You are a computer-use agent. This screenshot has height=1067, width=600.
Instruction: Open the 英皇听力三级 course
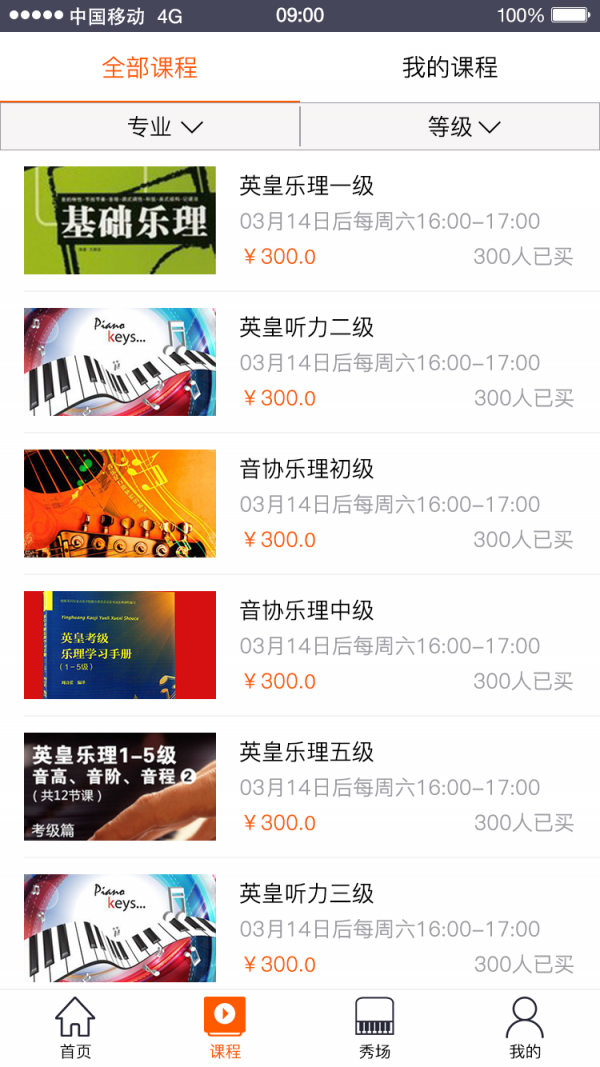click(300, 928)
